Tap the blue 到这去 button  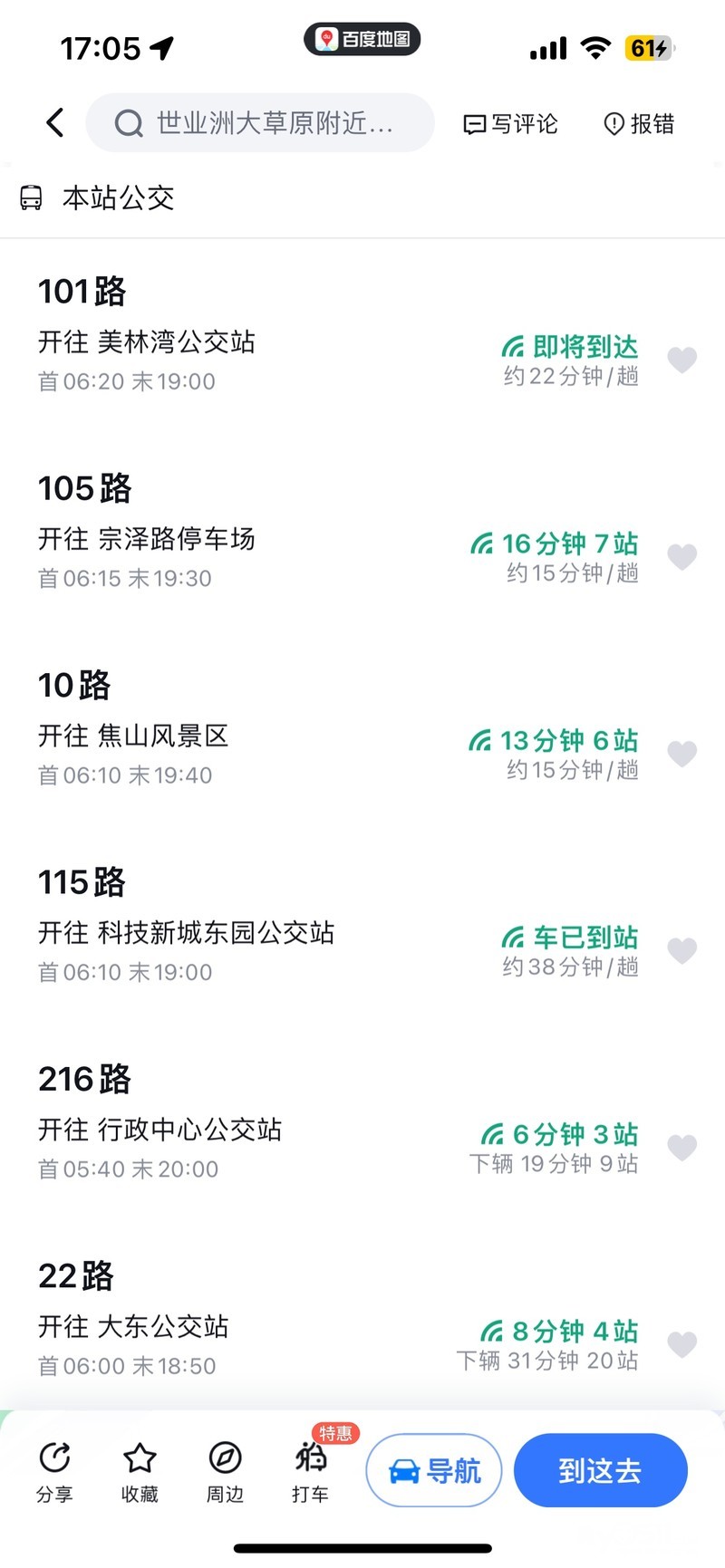point(600,1469)
